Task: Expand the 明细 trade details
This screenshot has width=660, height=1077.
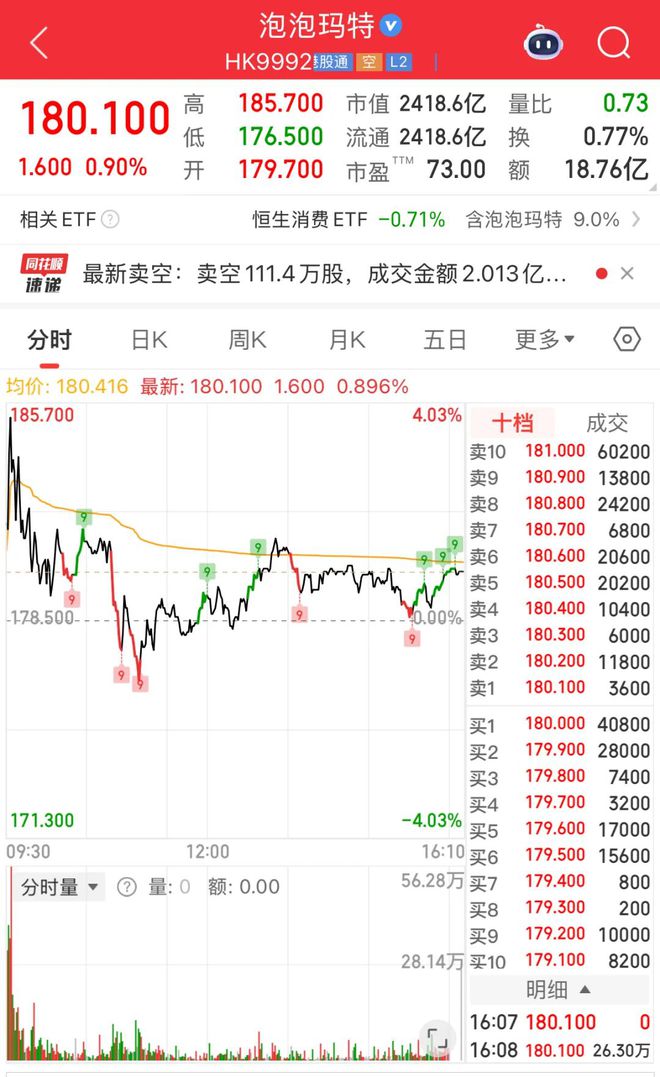Action: [x=558, y=990]
